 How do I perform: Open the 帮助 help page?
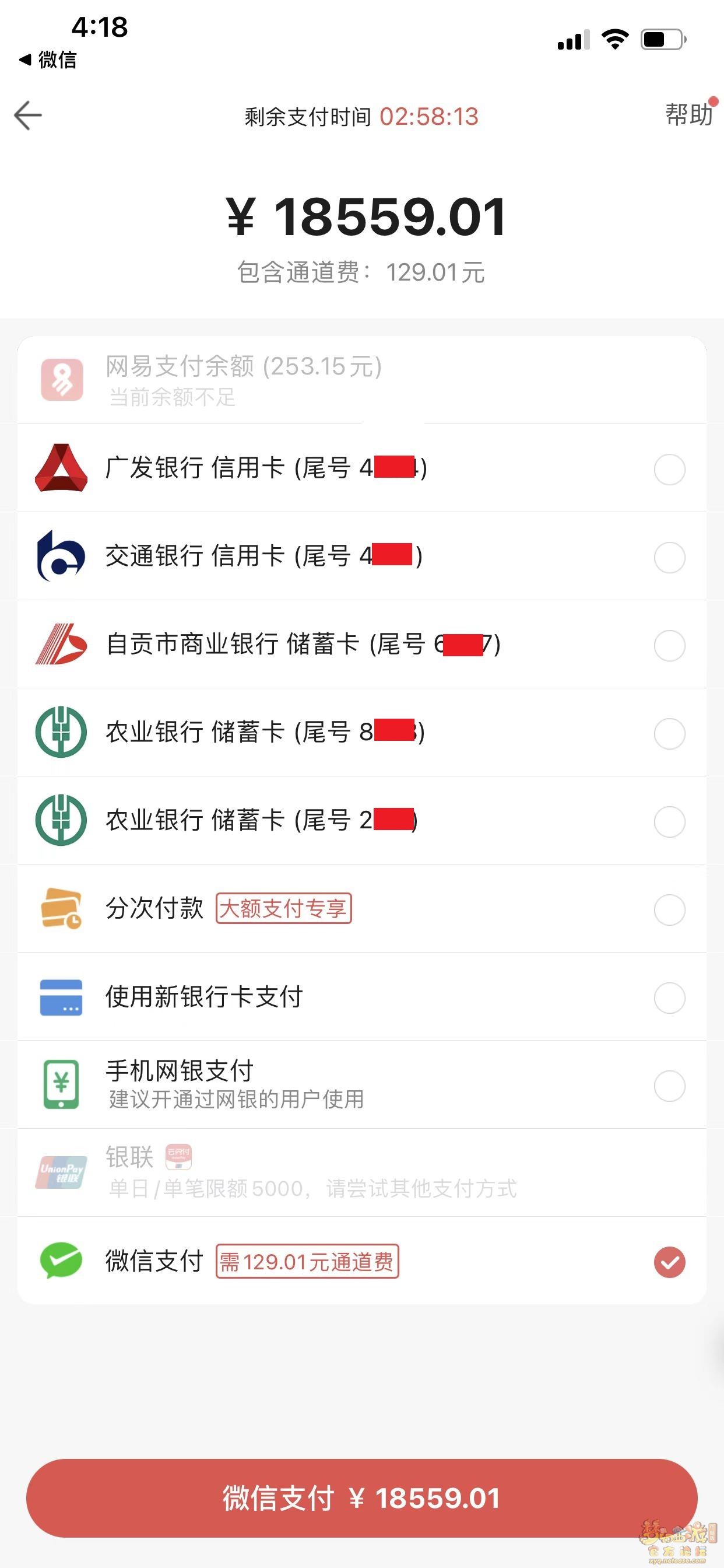pyautogui.click(x=688, y=114)
